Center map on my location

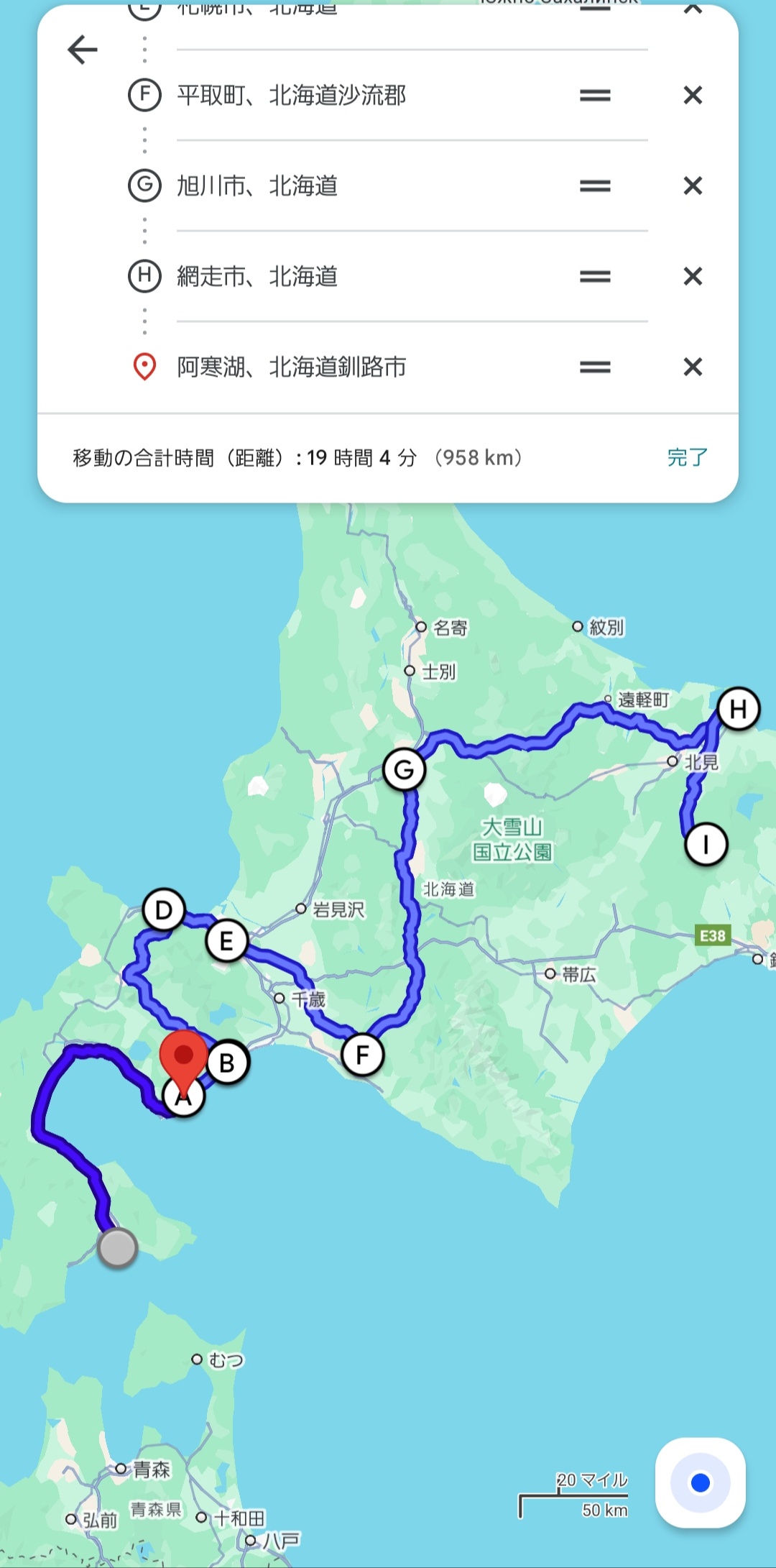[x=700, y=1482]
